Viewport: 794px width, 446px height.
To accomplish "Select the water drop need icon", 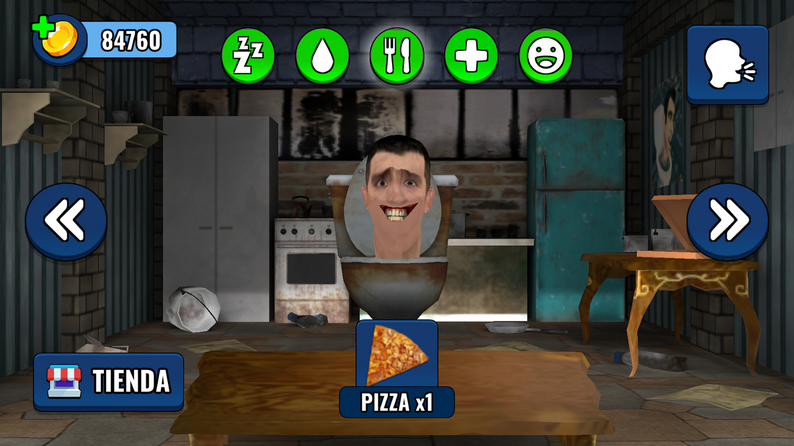I will pyautogui.click(x=322, y=55).
